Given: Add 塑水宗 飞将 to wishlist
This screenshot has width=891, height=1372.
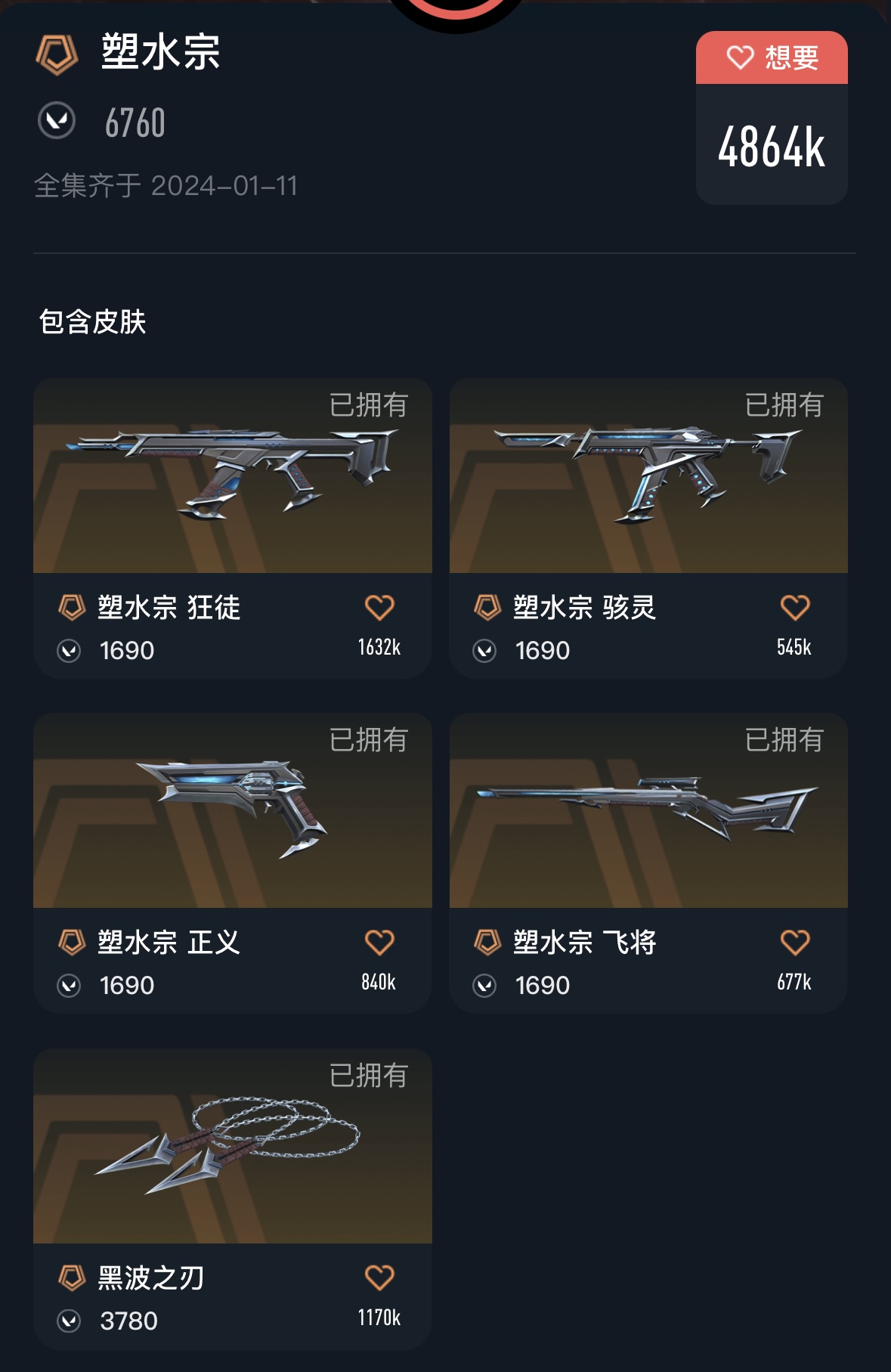Looking at the screenshot, I should (x=794, y=943).
